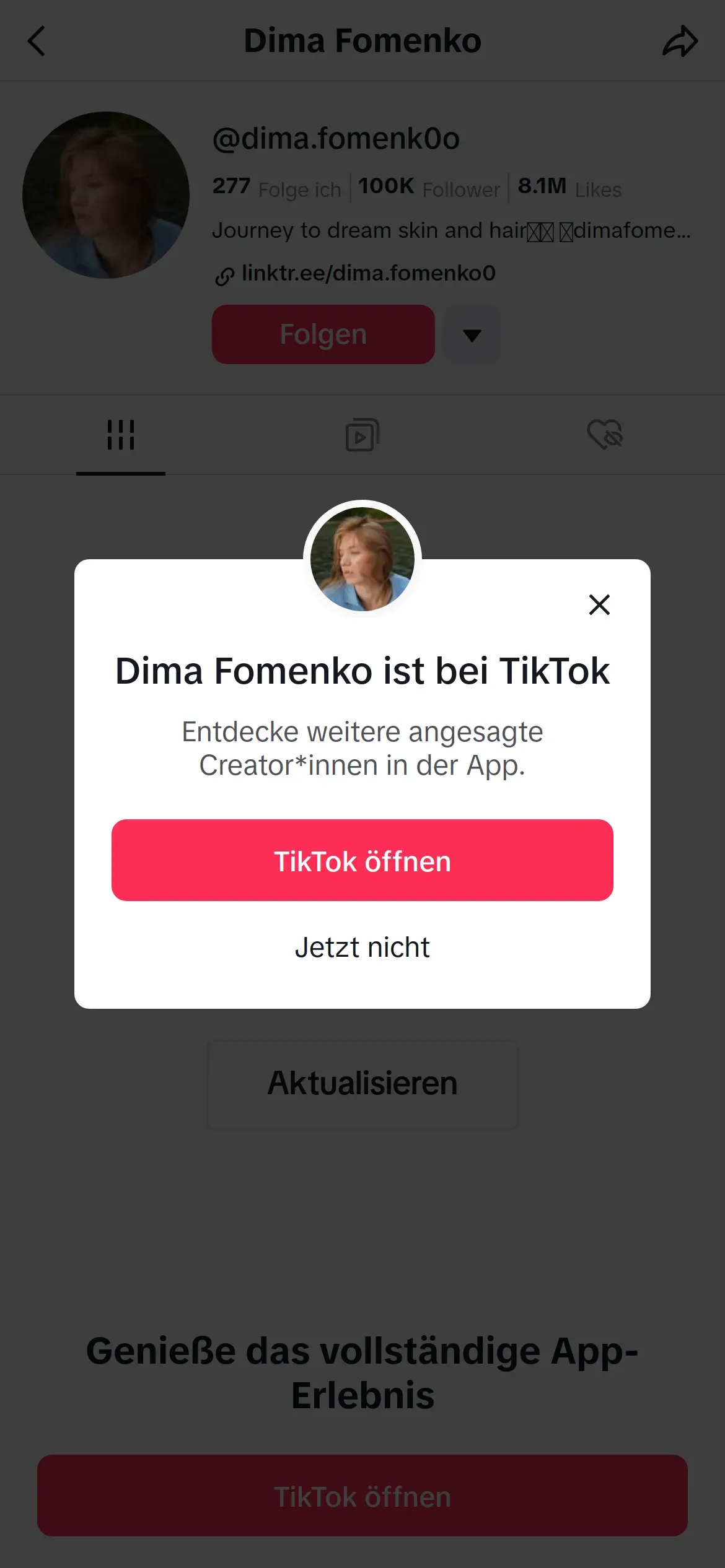The height and width of the screenshot is (1568, 725).
Task: Expand the dropdown next to Folgen
Action: coord(472,335)
